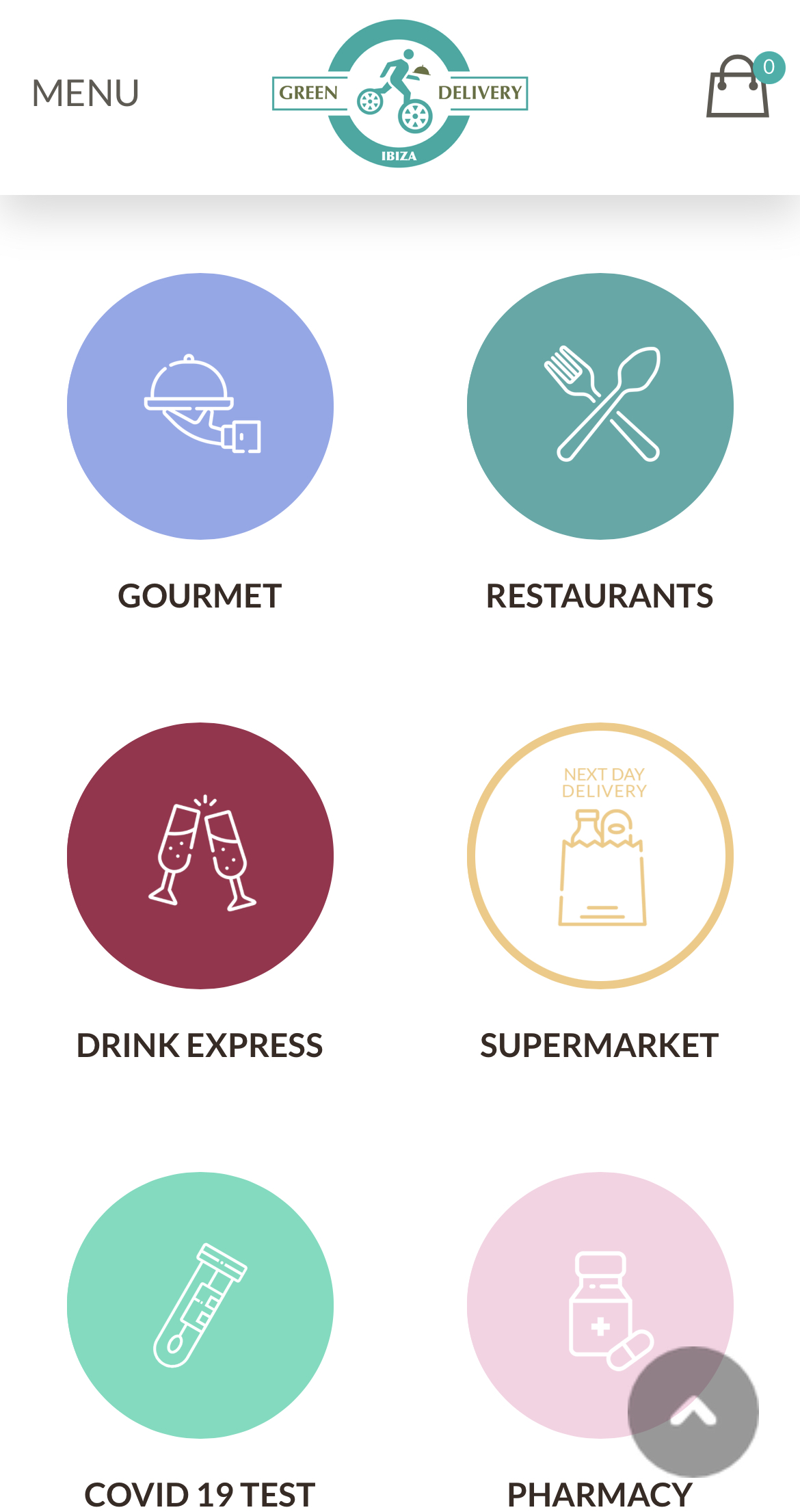Select the Drink Express category
This screenshot has width=800, height=1512.
pos(200,855)
